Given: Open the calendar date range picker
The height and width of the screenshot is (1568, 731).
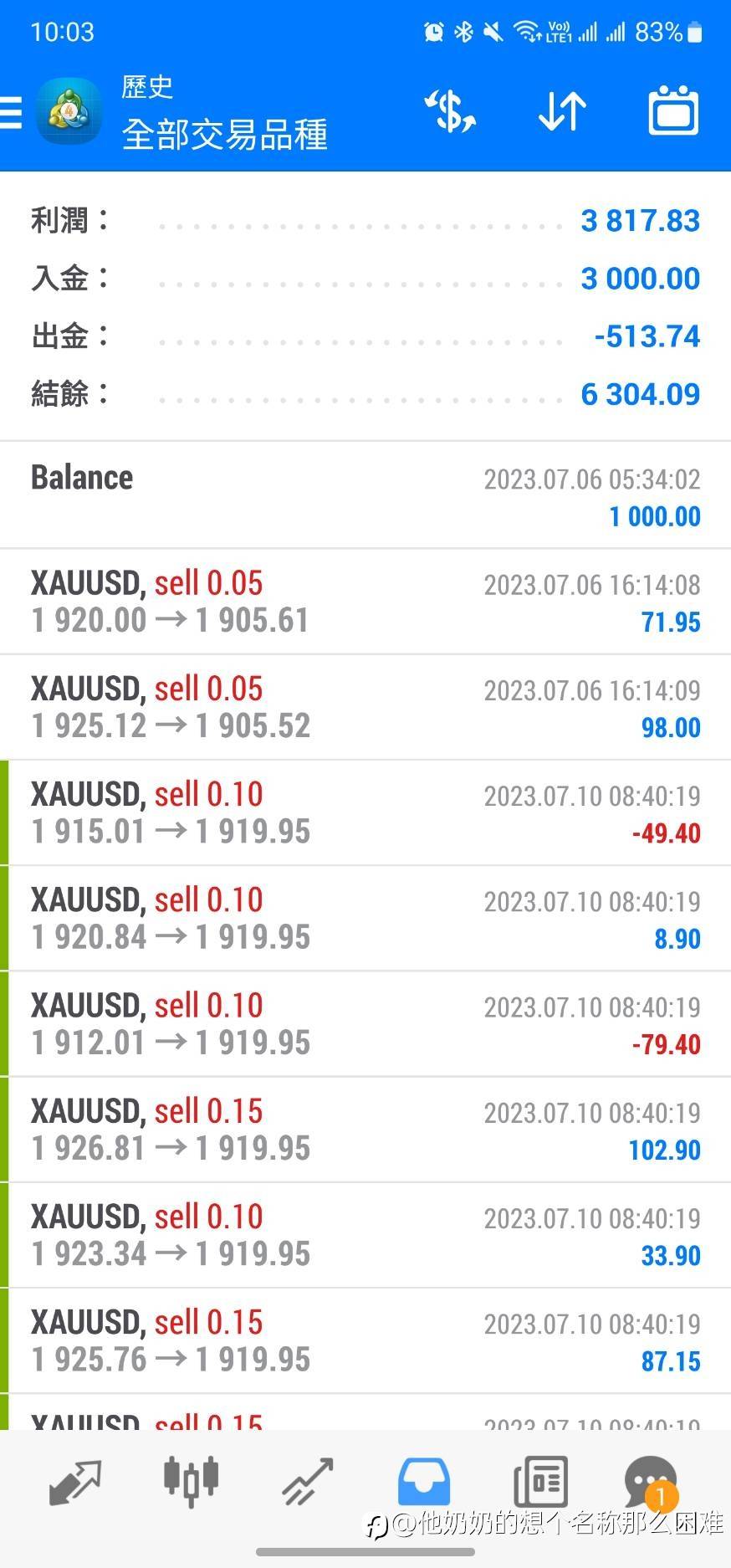Looking at the screenshot, I should coord(674,110).
